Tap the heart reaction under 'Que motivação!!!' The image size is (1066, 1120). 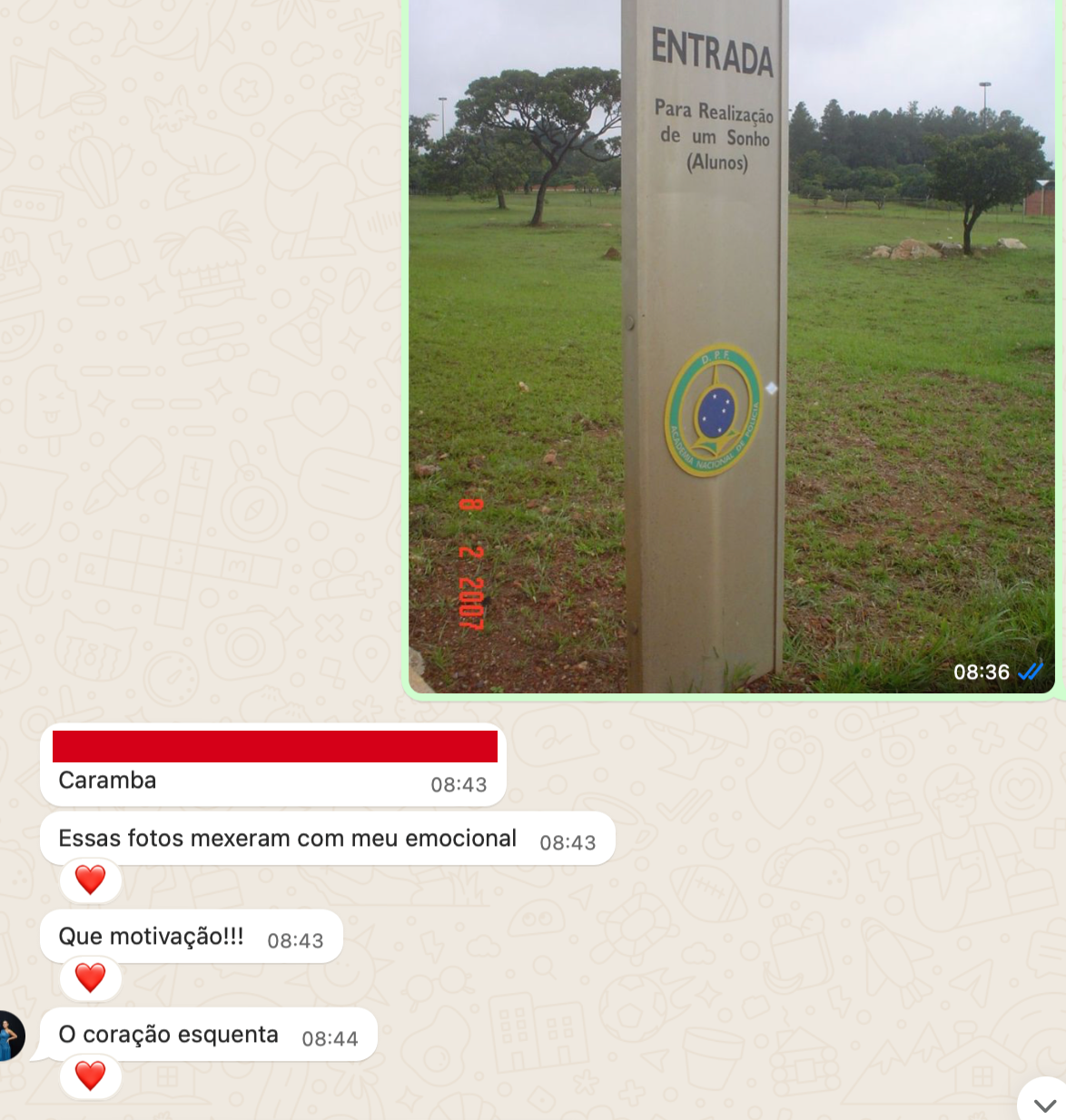(x=90, y=978)
